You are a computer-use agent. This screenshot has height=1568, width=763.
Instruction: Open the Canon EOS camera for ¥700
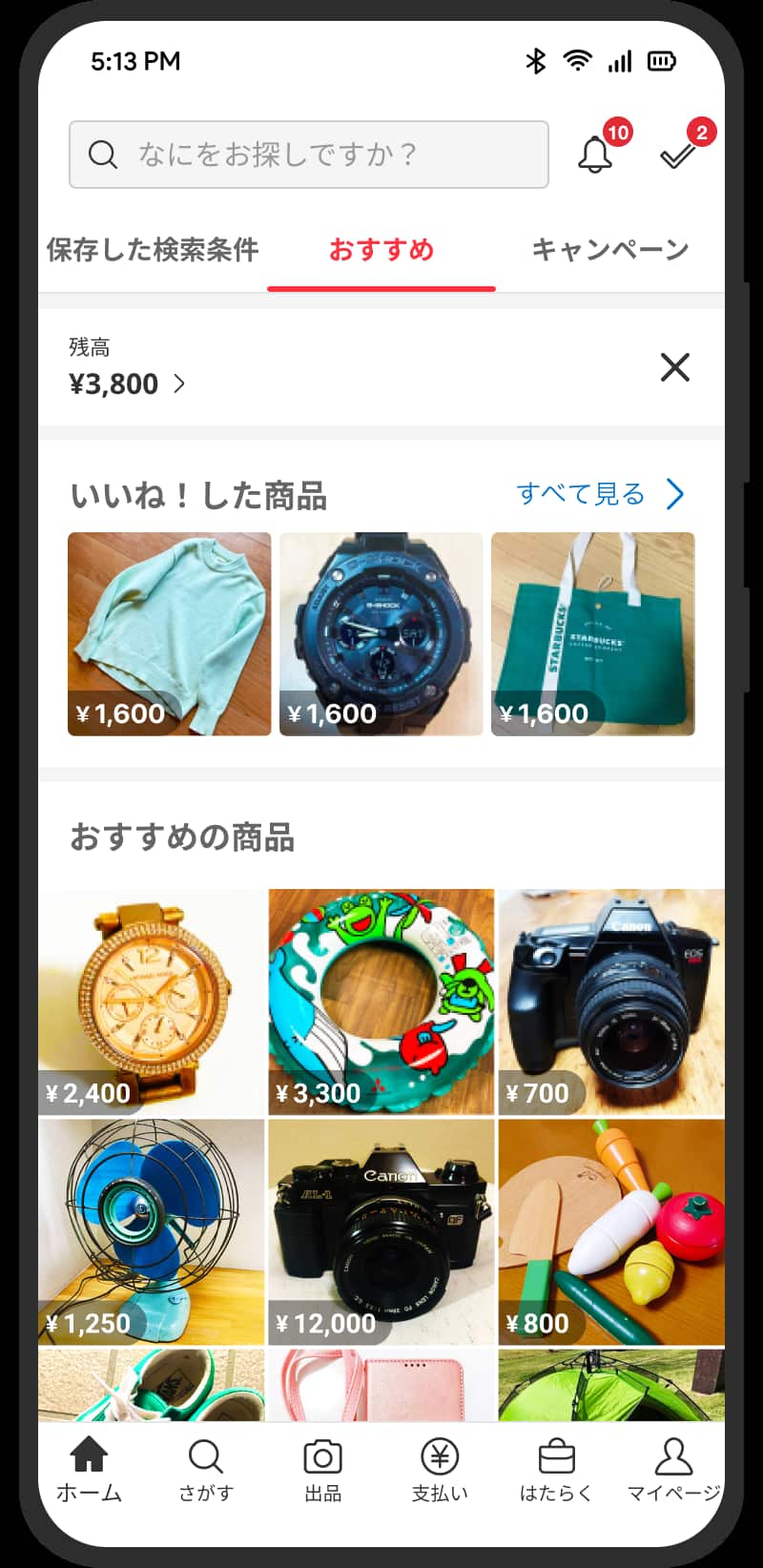coord(610,1001)
